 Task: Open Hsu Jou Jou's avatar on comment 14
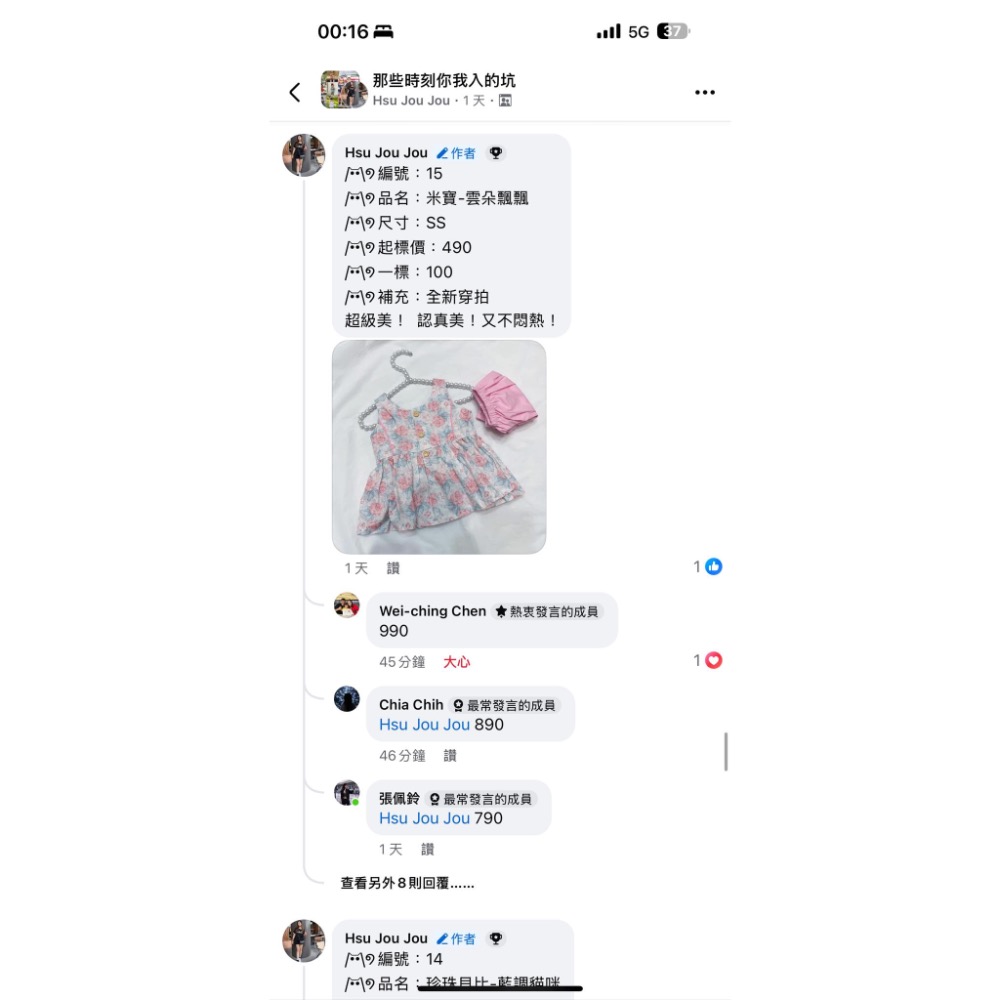pos(304,941)
